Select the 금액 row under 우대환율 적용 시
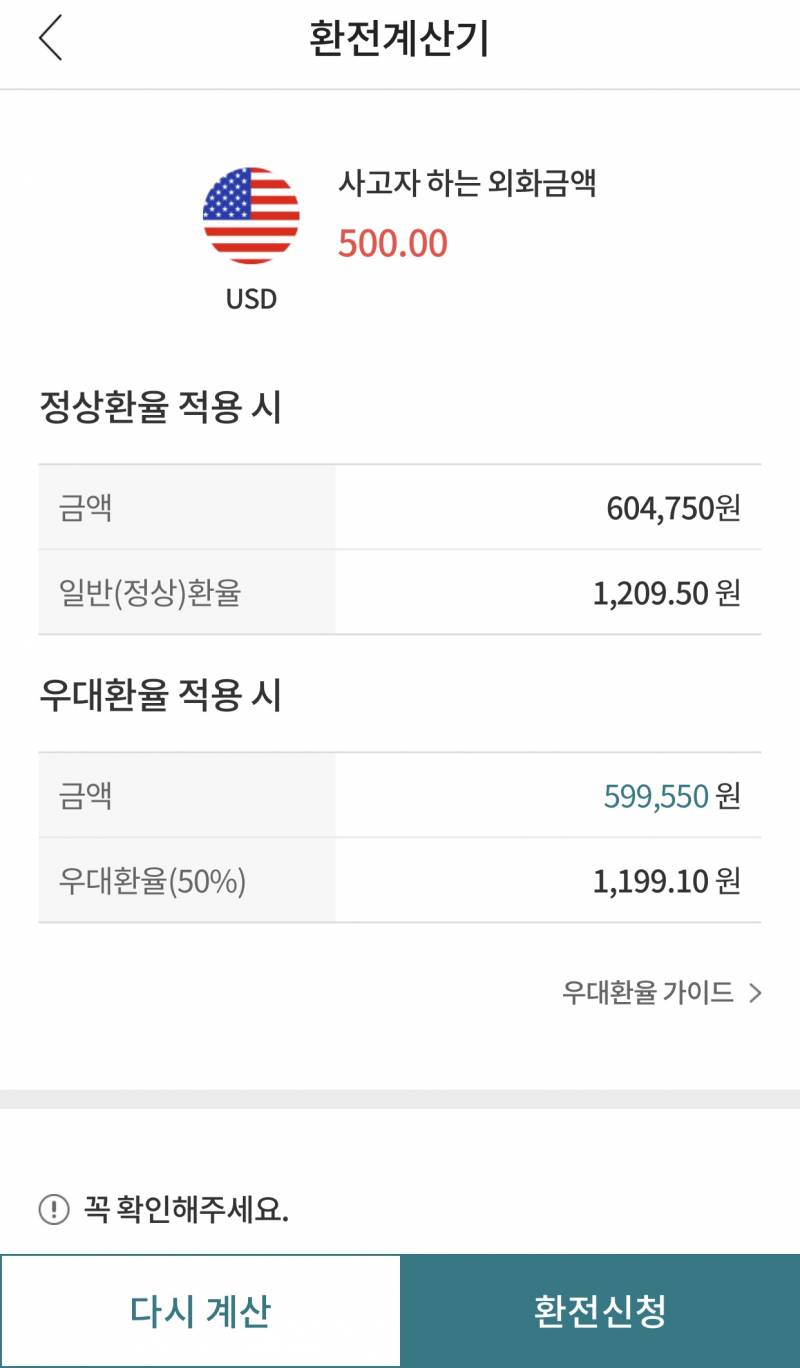Screen dimensions: 800x1368 400,796
